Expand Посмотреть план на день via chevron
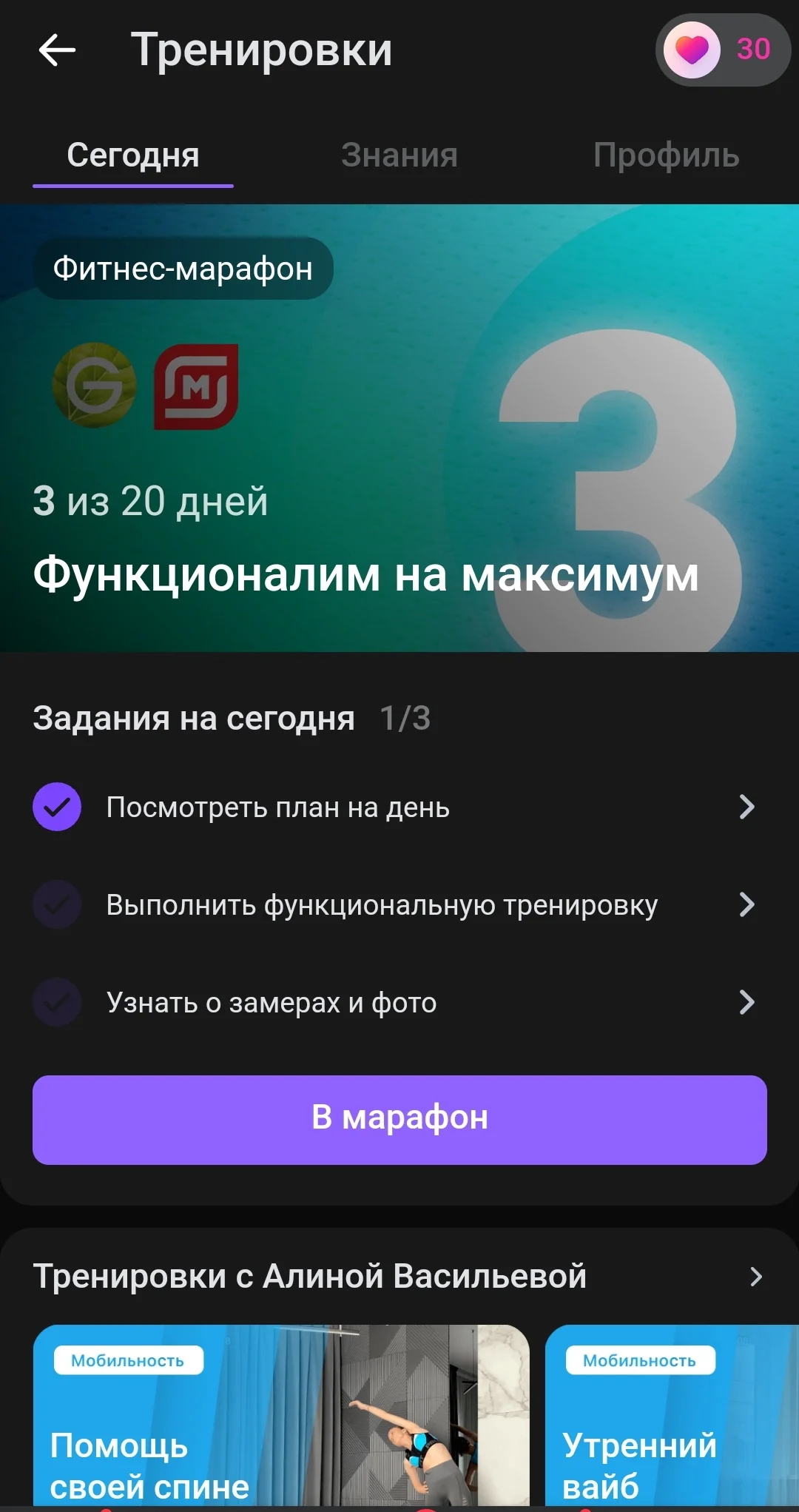This screenshot has height=1512, width=799. pyautogui.click(x=747, y=807)
